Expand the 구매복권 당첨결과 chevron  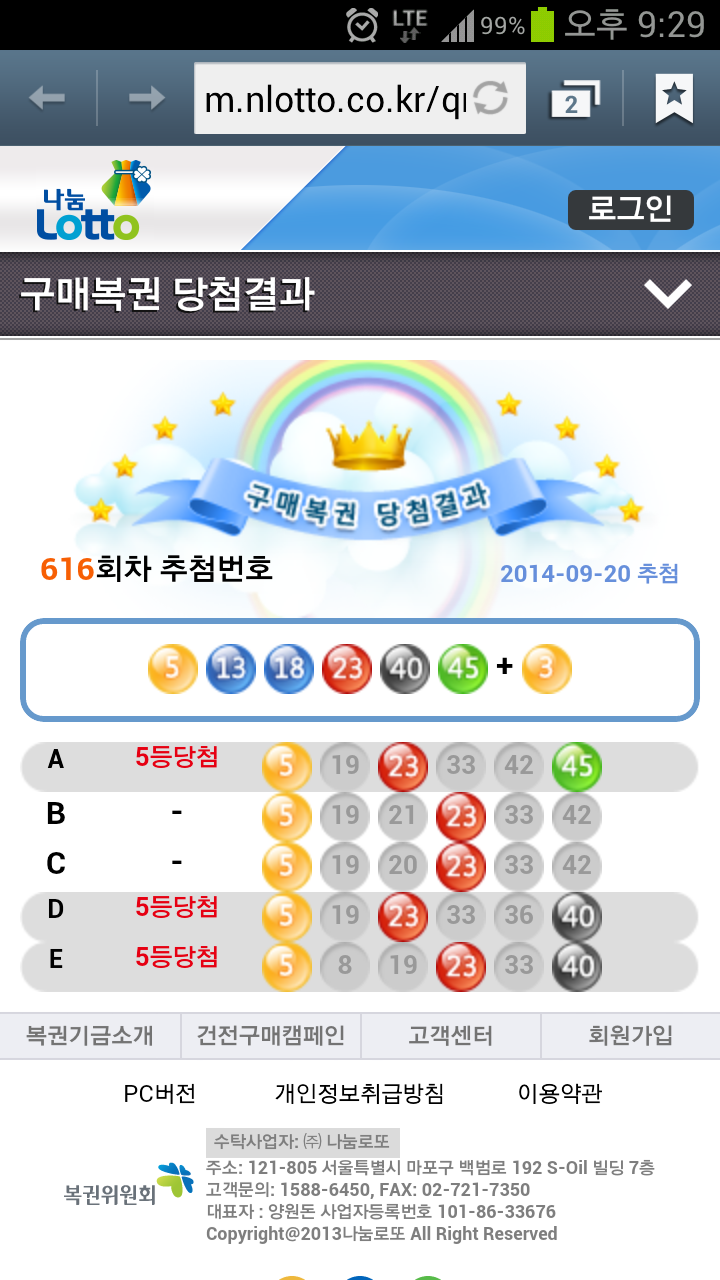[667, 294]
